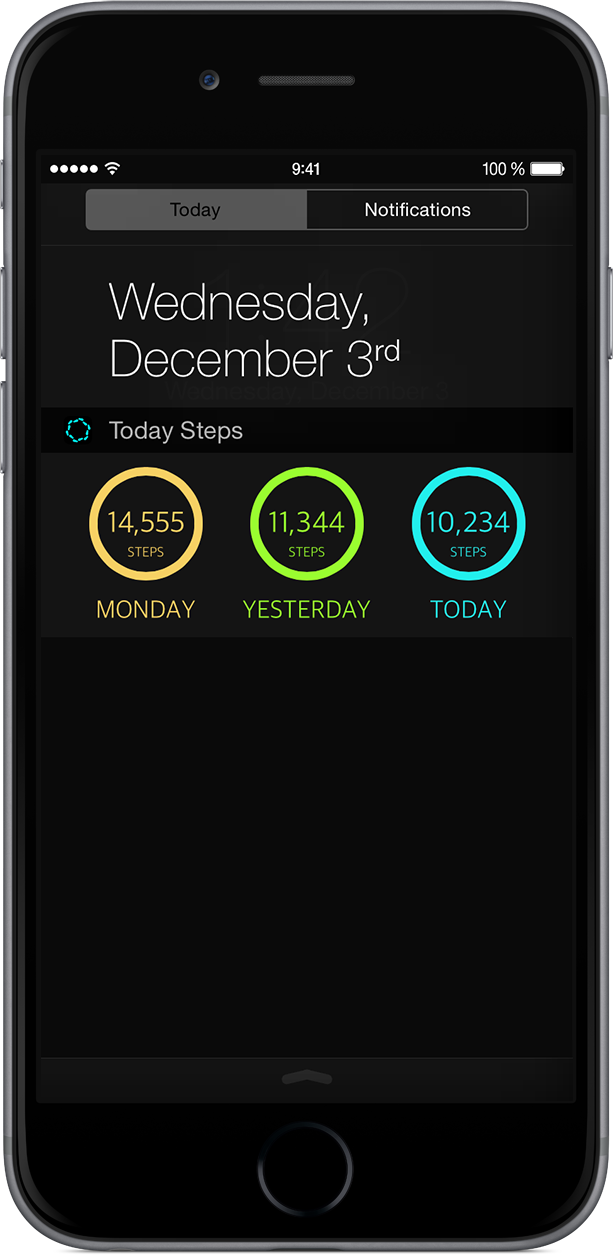
Task: Open today's 10,234 steps circle
Action: click(468, 525)
